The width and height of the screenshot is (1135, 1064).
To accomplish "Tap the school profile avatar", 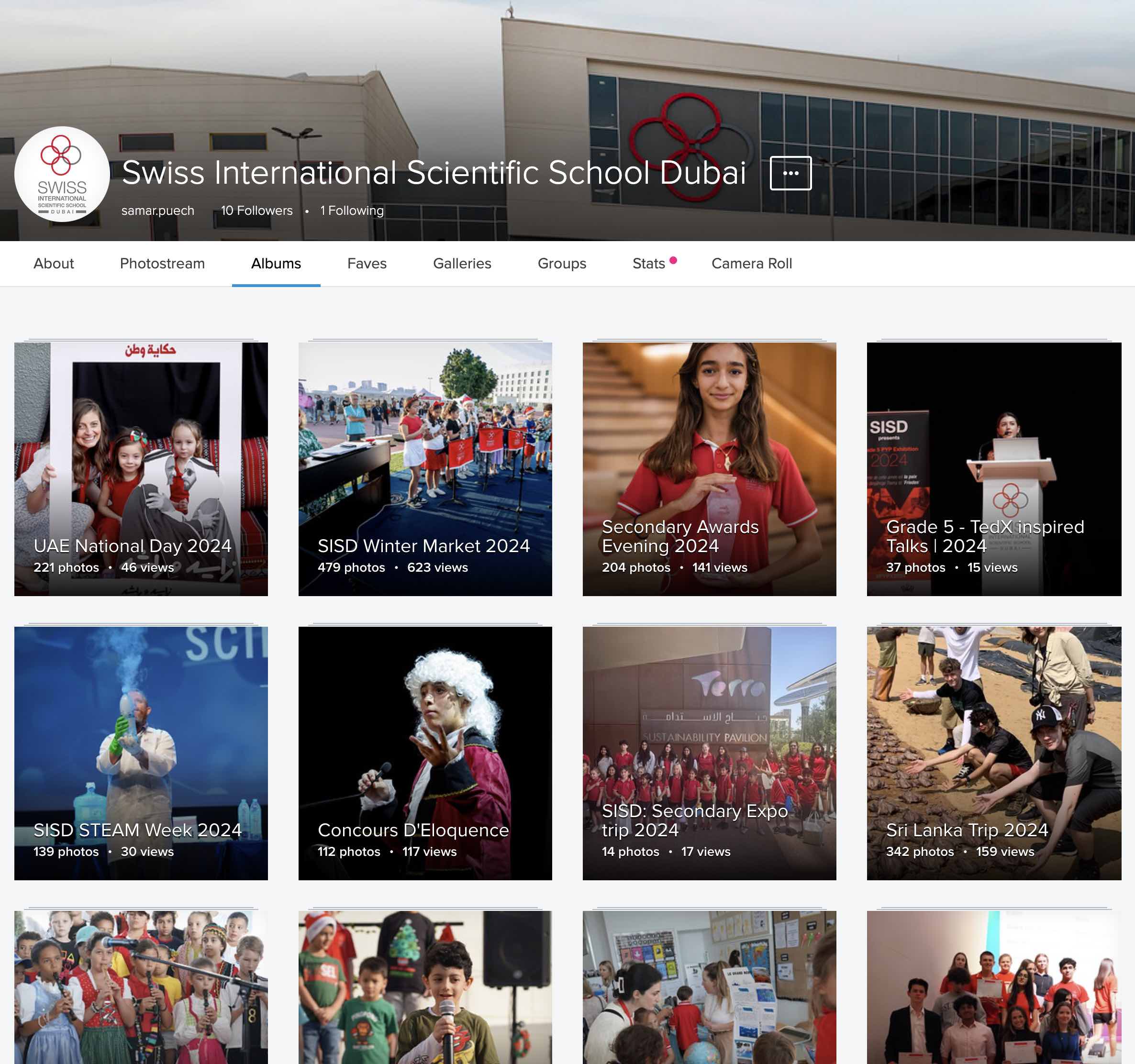I will 62,174.
